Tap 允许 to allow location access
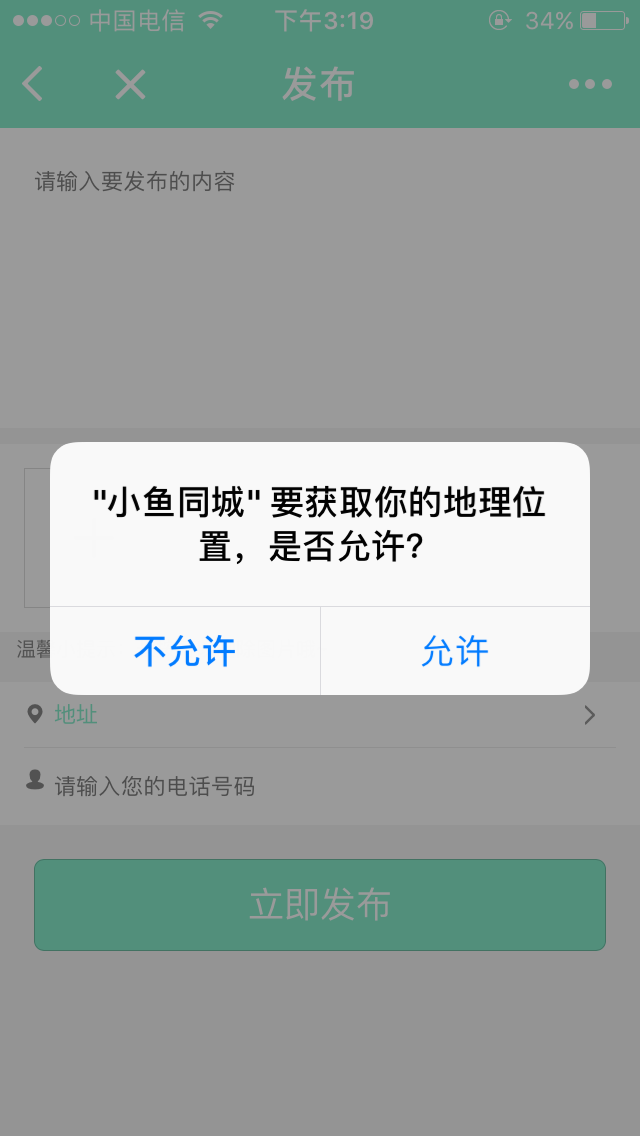 tap(455, 651)
